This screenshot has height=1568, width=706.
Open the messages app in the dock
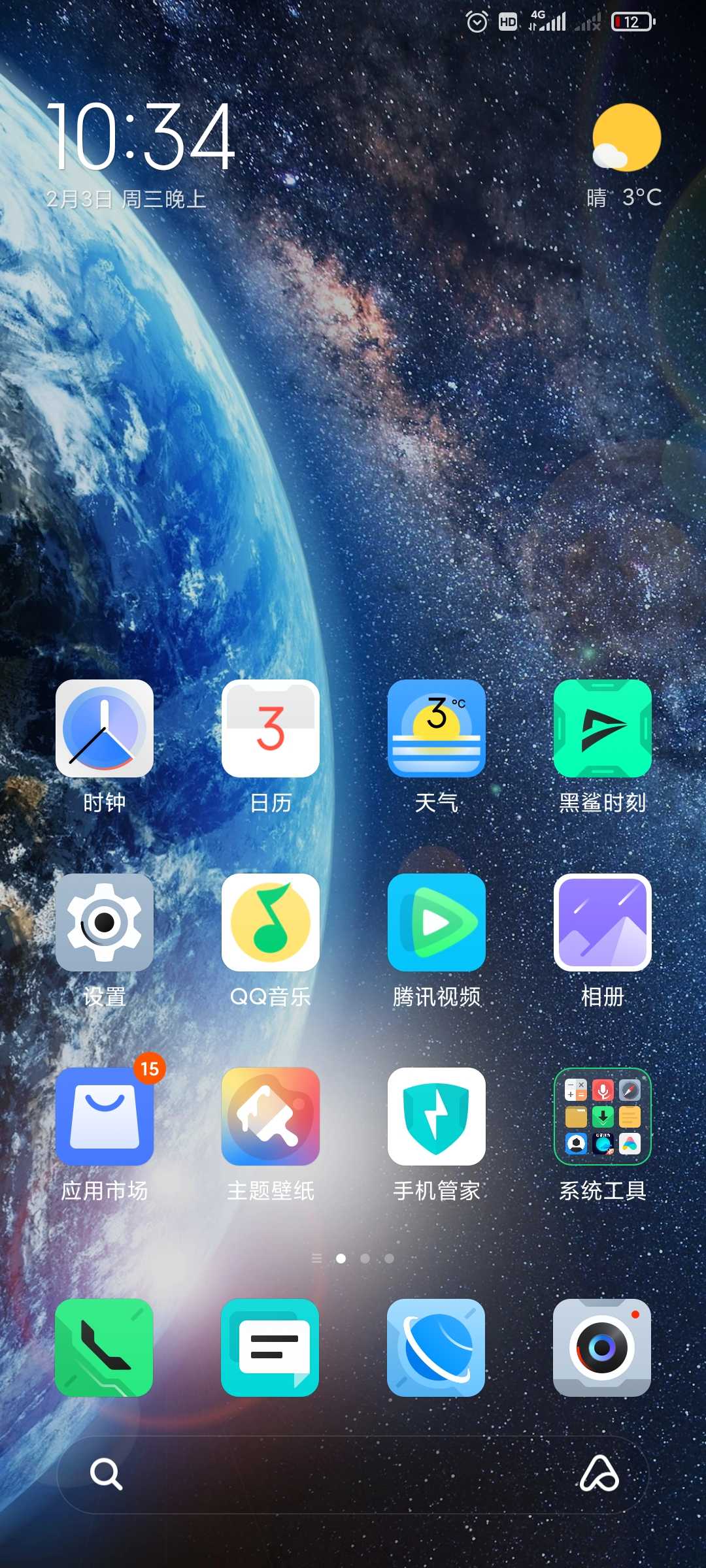point(270,1348)
